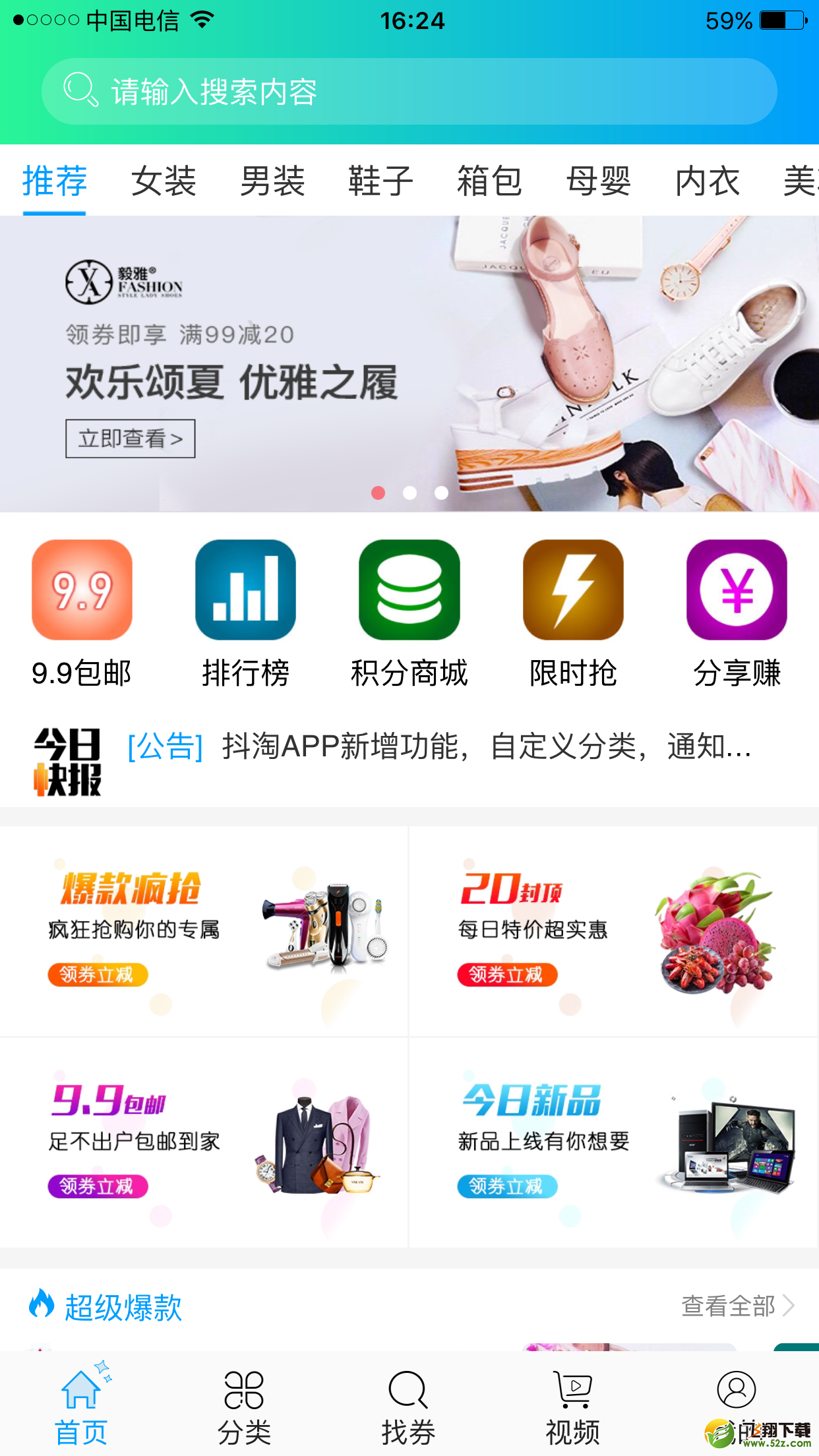Open the 9.9包邮 shortcut
The width and height of the screenshot is (819, 1456).
[82, 613]
